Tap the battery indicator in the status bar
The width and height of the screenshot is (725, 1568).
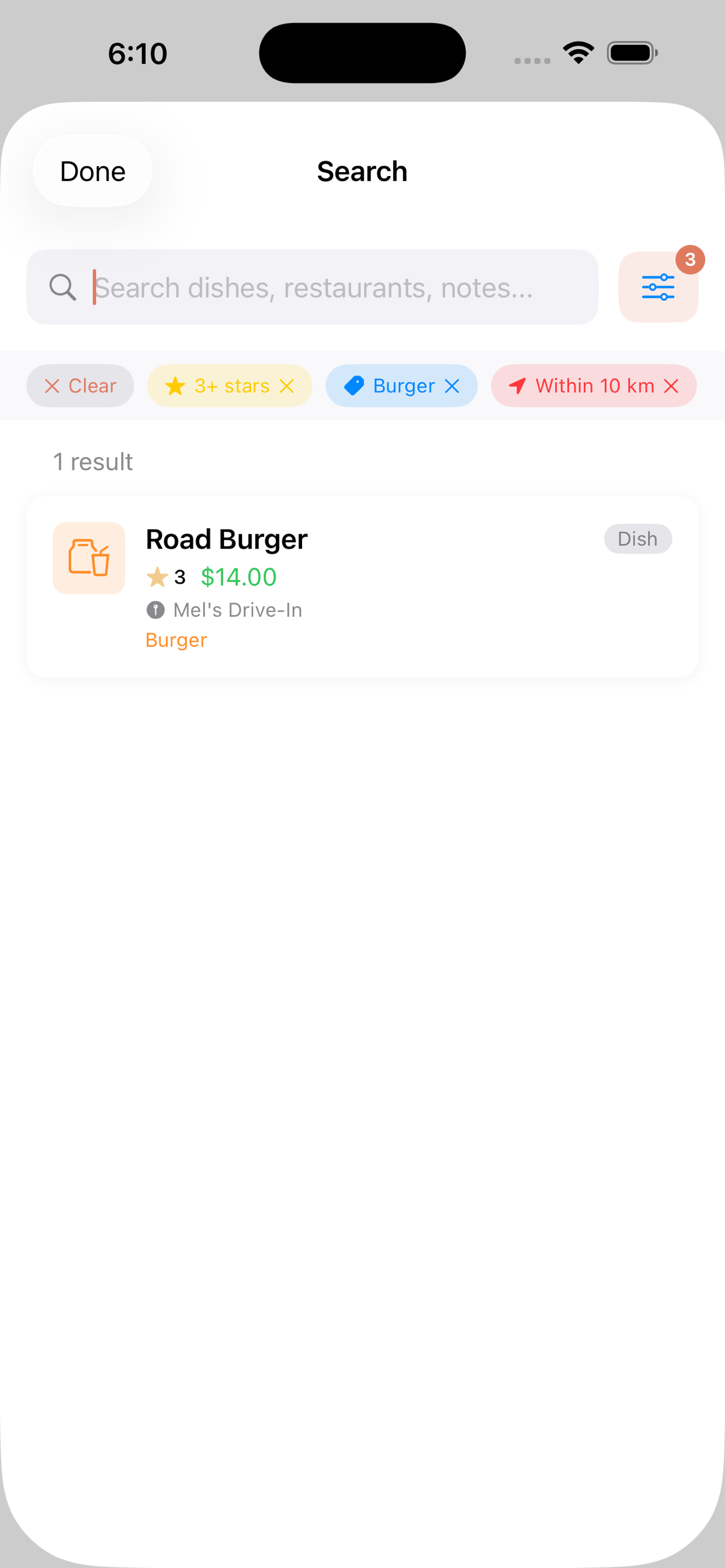point(632,53)
